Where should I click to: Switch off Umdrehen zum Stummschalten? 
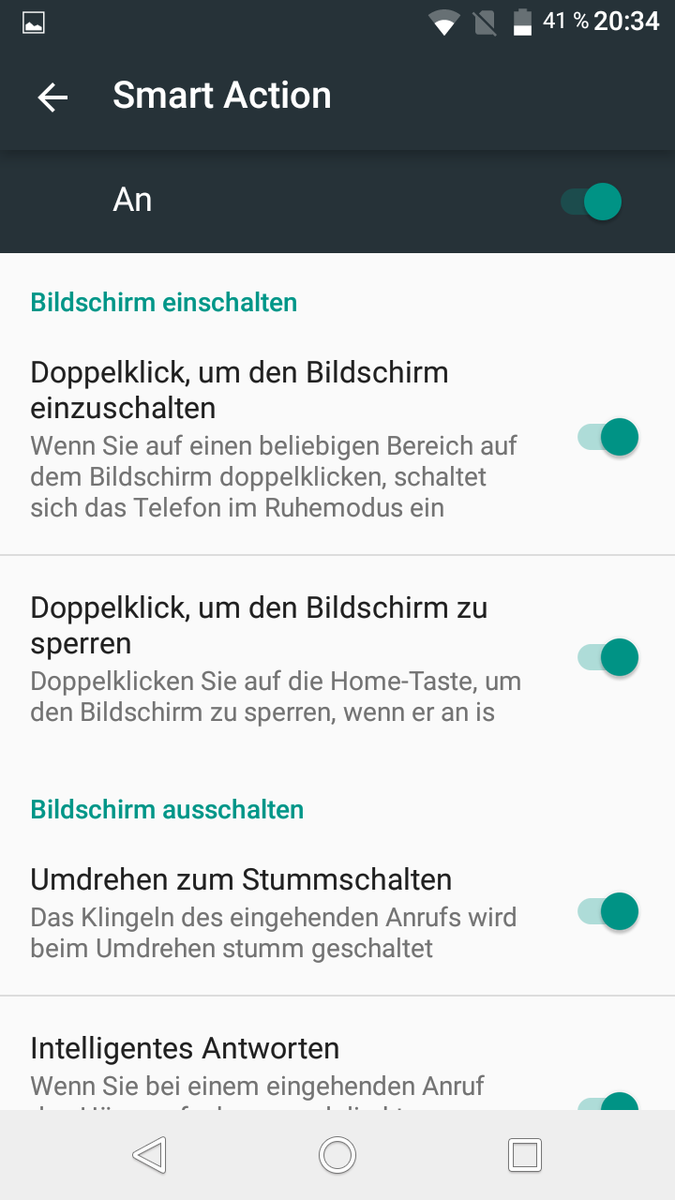click(x=608, y=912)
